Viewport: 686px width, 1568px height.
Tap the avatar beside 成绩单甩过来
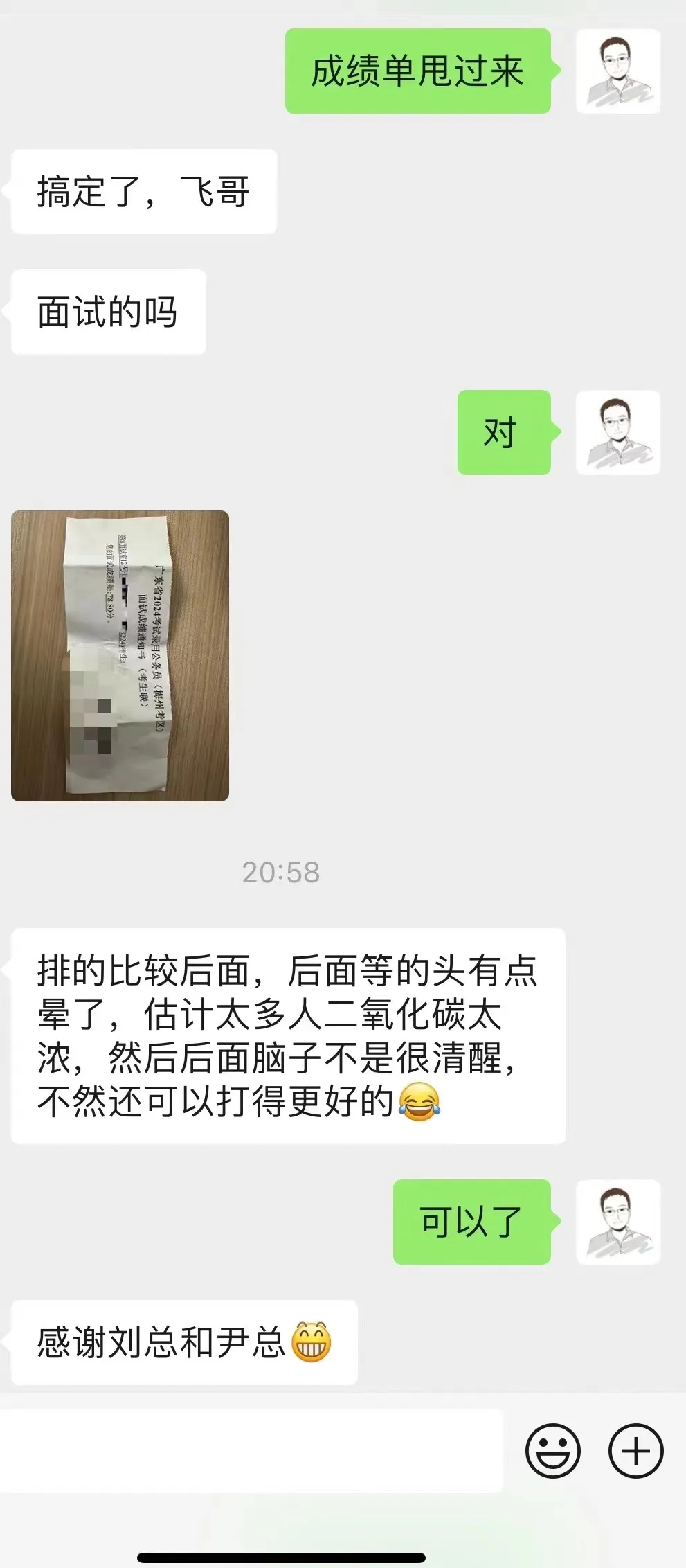[x=618, y=71]
